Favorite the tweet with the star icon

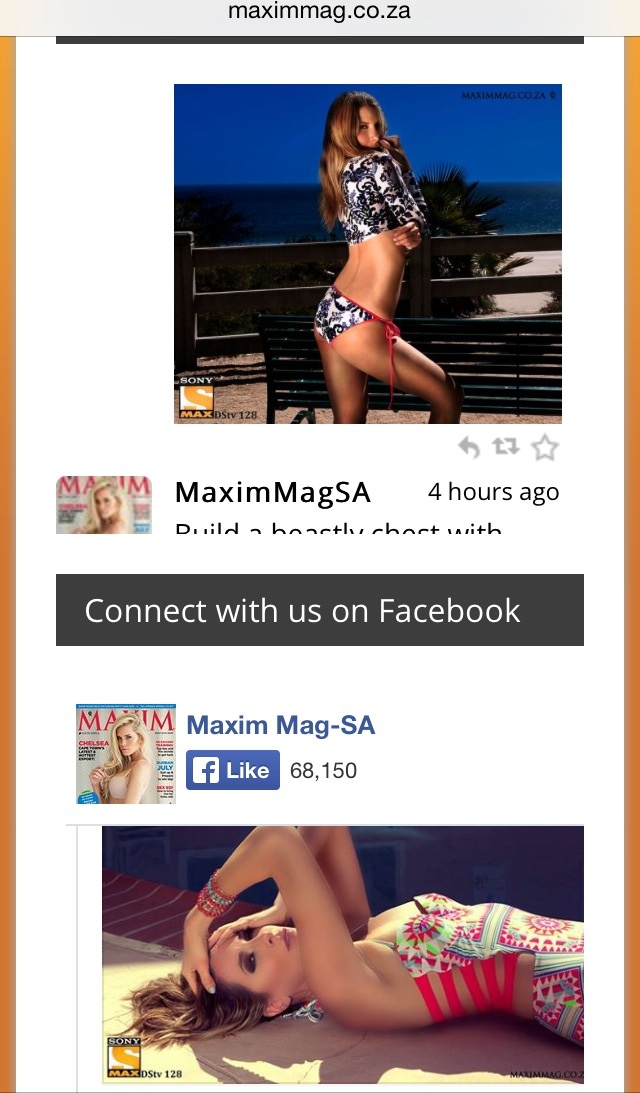544,448
